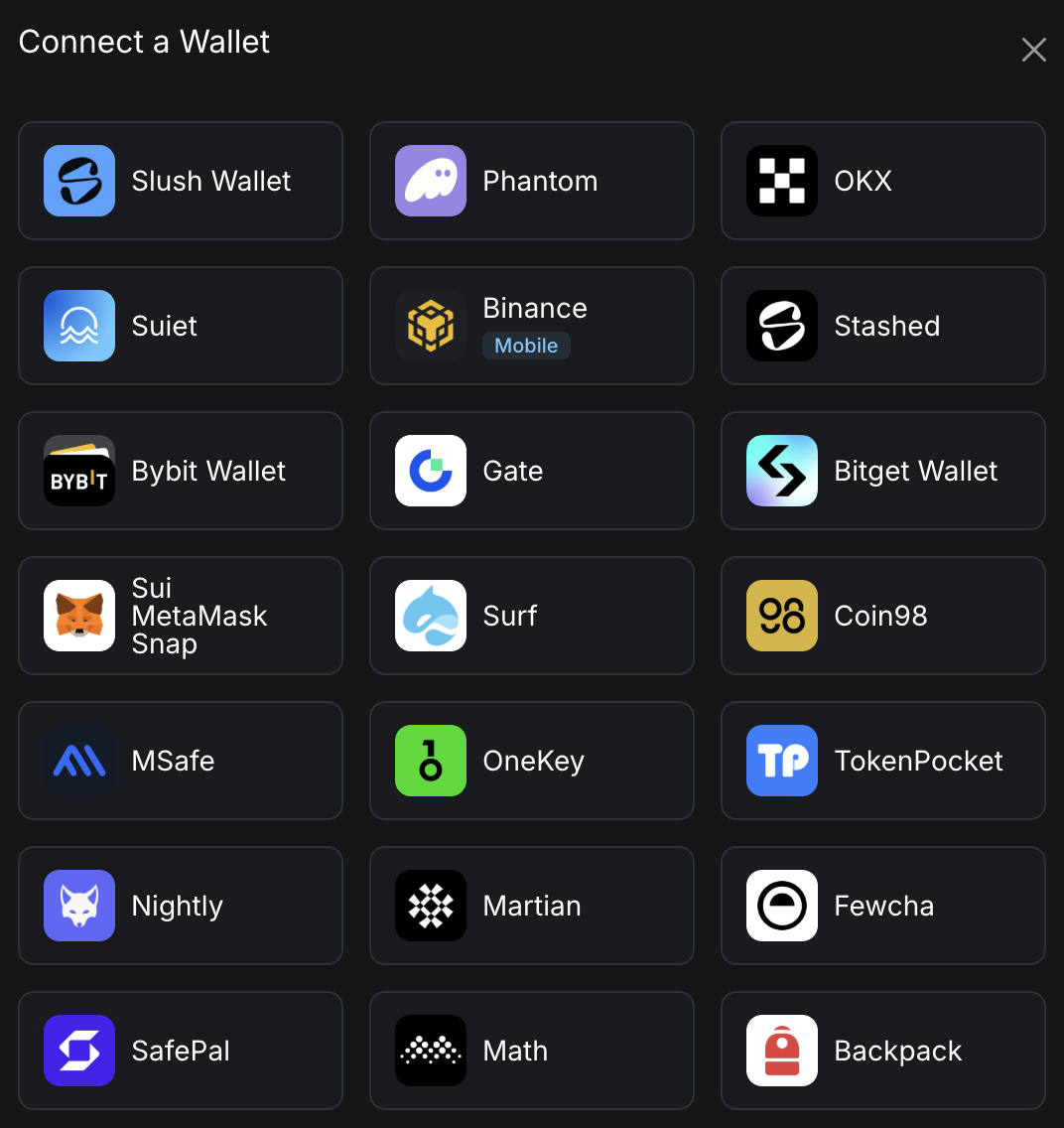Select Slush Wallet
Image resolution: width=1064 pixels, height=1128 pixels.
181,181
